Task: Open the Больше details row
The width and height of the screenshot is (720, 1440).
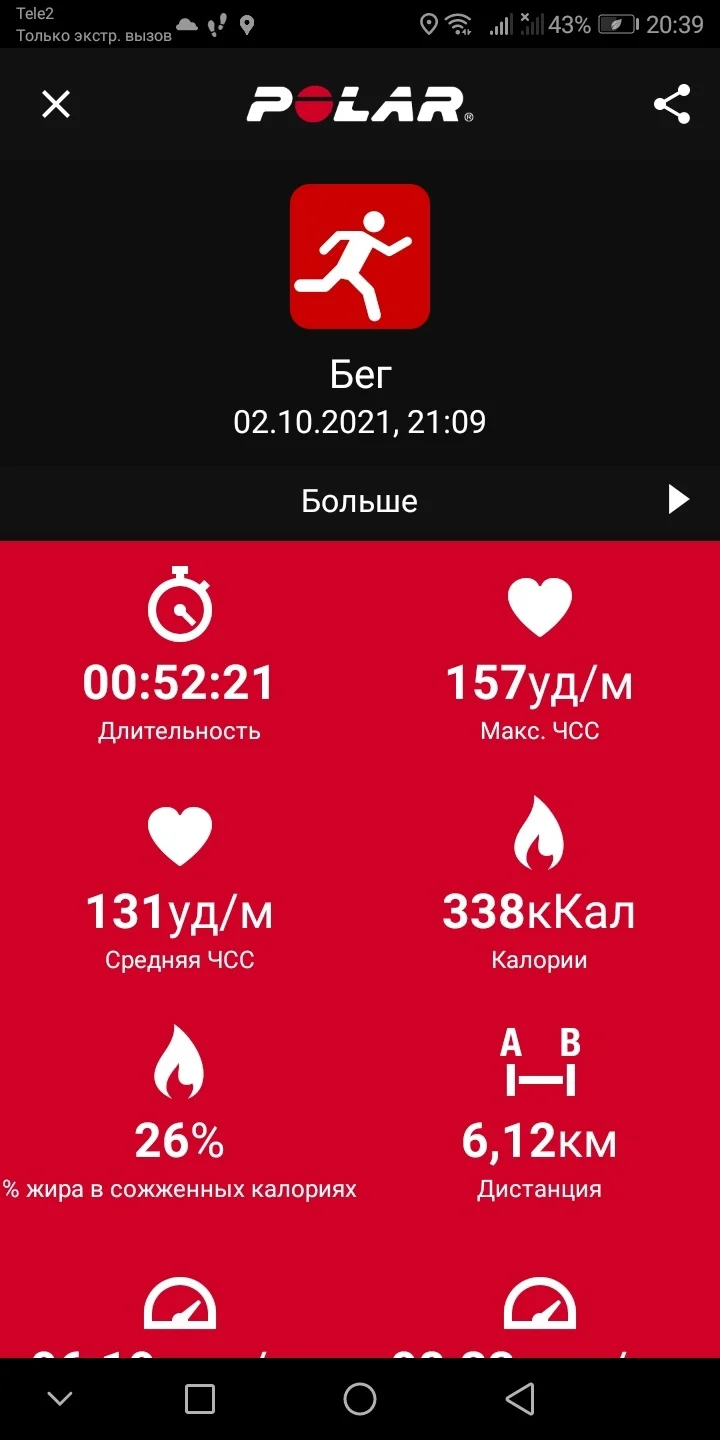Action: pyautogui.click(x=360, y=501)
